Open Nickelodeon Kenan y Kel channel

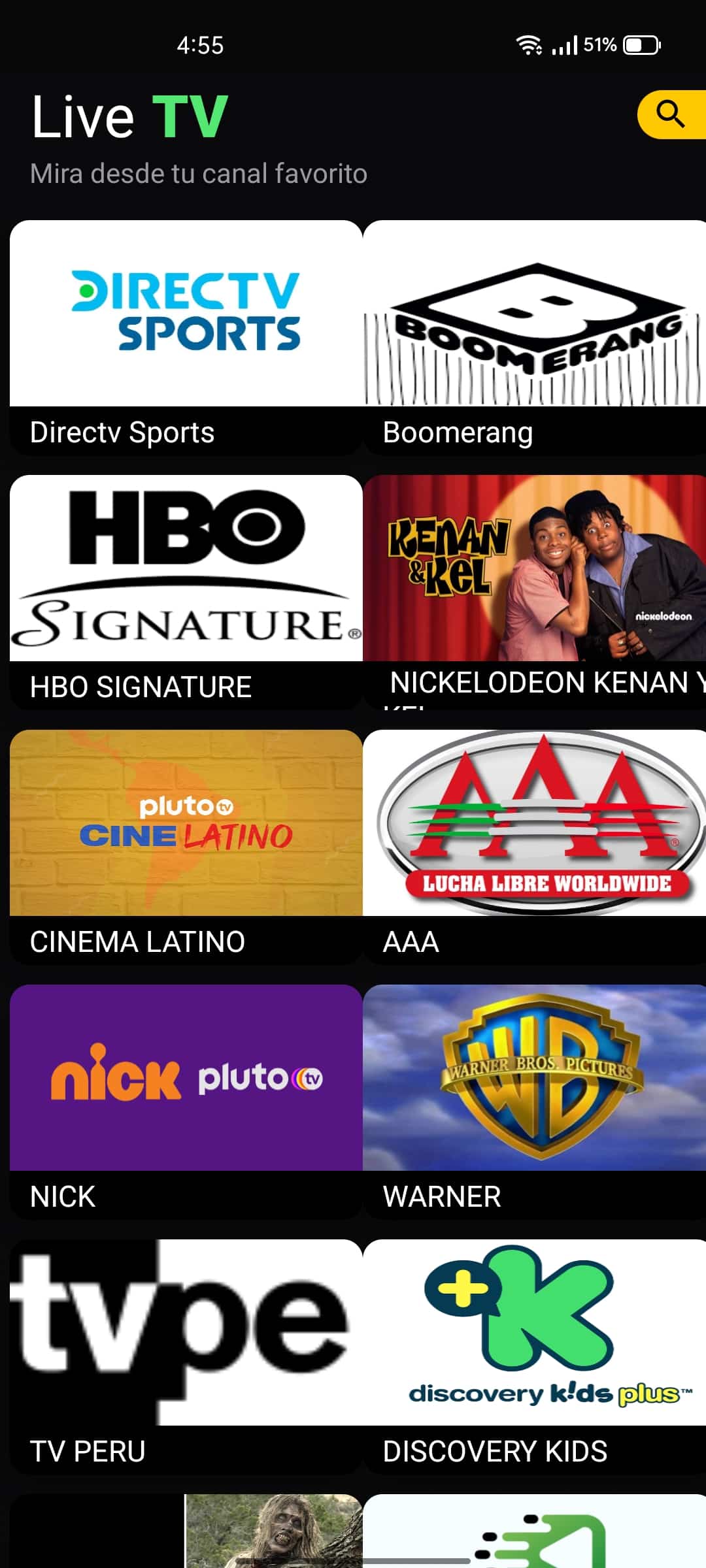[535, 593]
